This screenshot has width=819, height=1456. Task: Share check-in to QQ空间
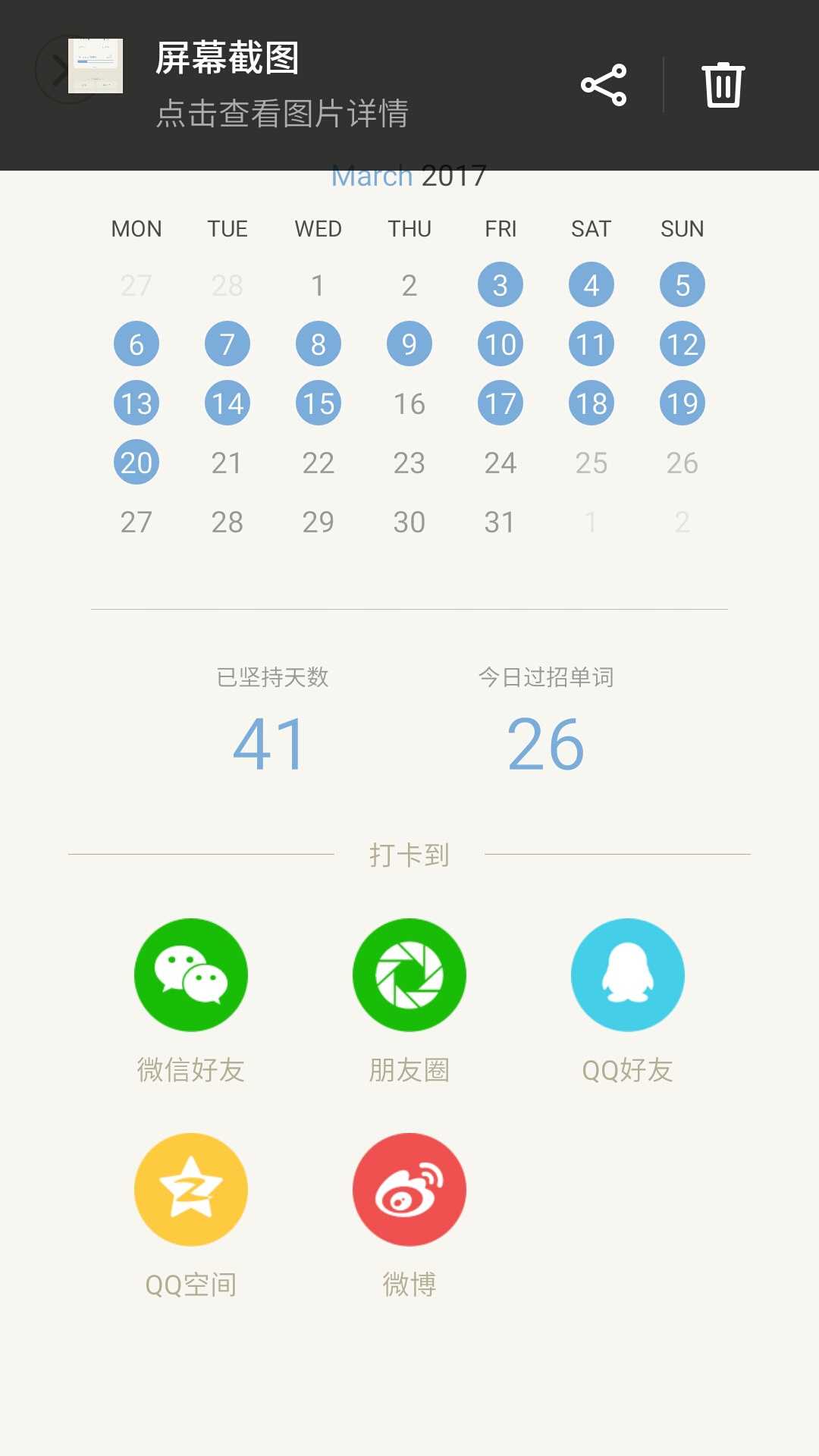pos(191,1190)
